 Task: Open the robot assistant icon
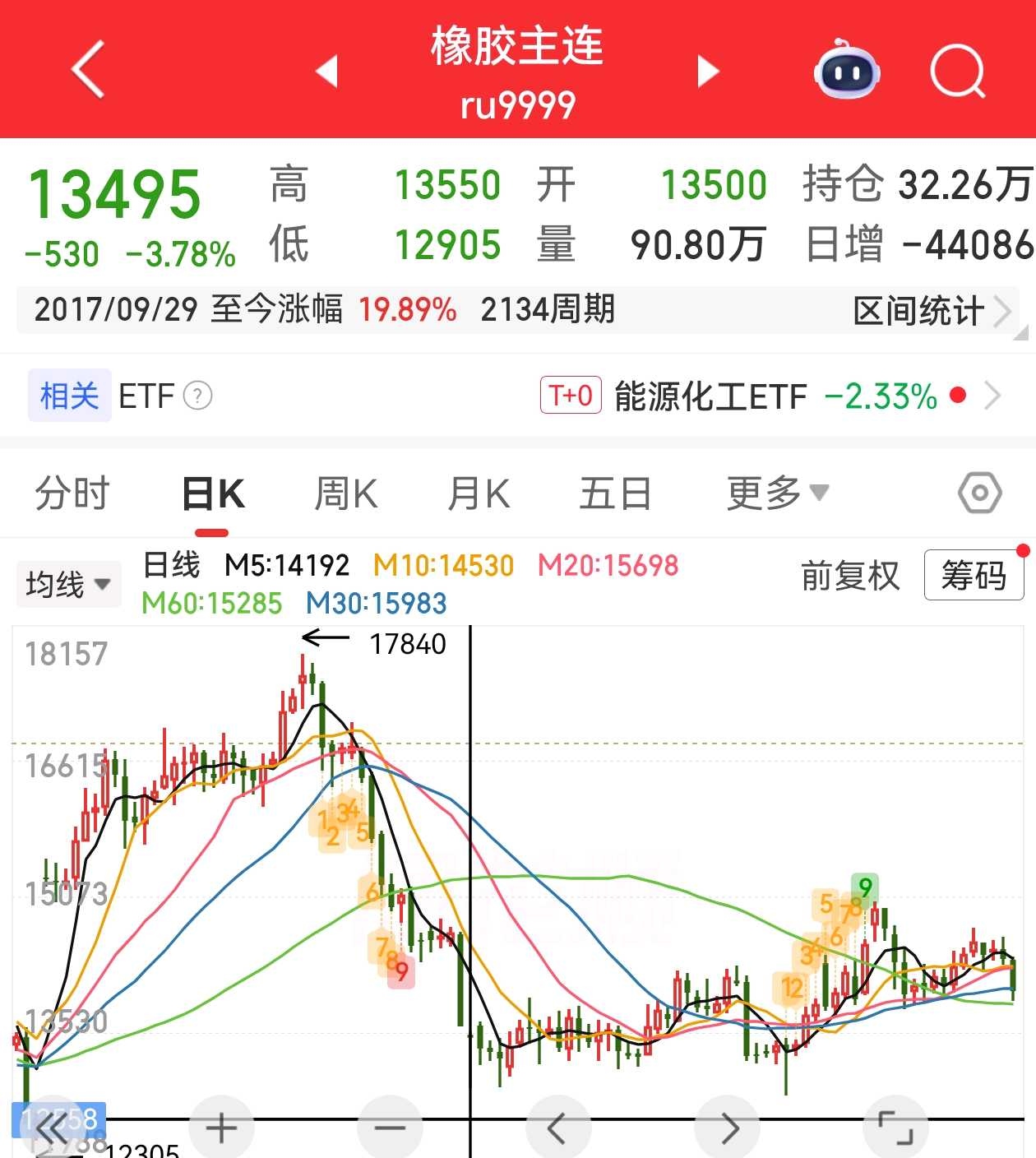(x=847, y=70)
